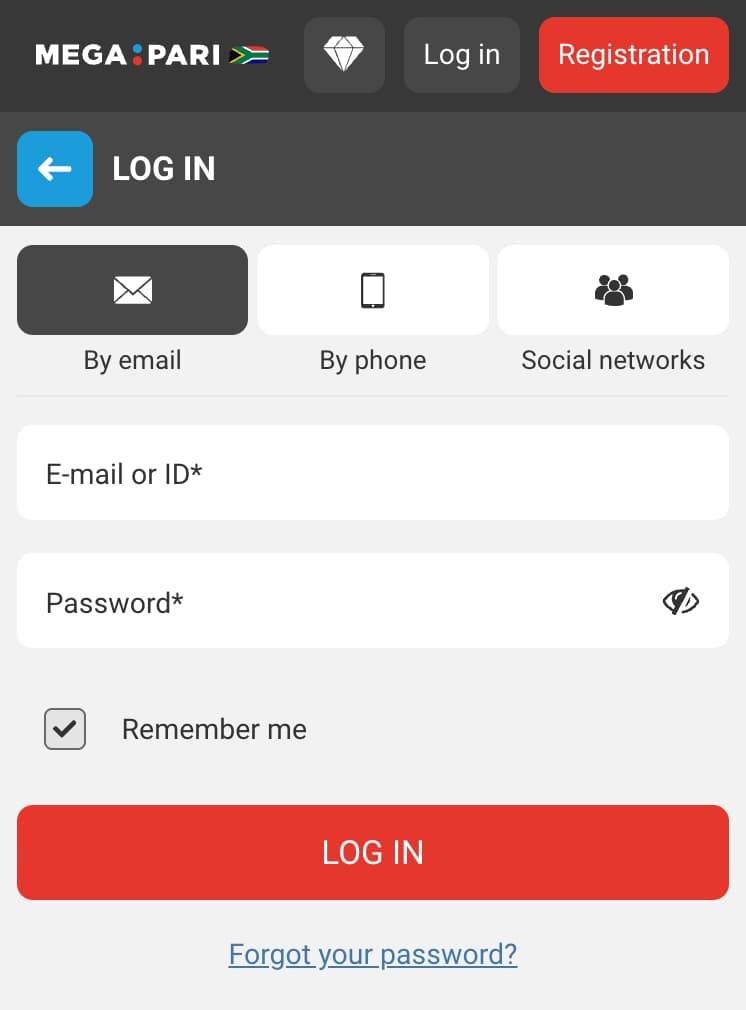Select the phone login icon

click(x=372, y=290)
